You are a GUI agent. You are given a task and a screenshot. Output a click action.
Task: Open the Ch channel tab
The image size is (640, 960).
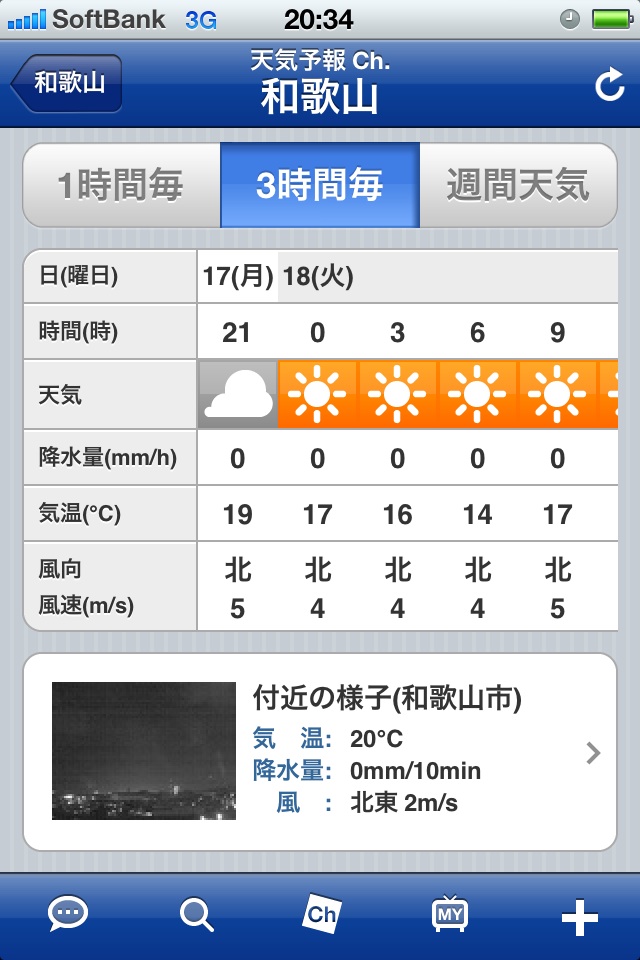click(x=322, y=914)
